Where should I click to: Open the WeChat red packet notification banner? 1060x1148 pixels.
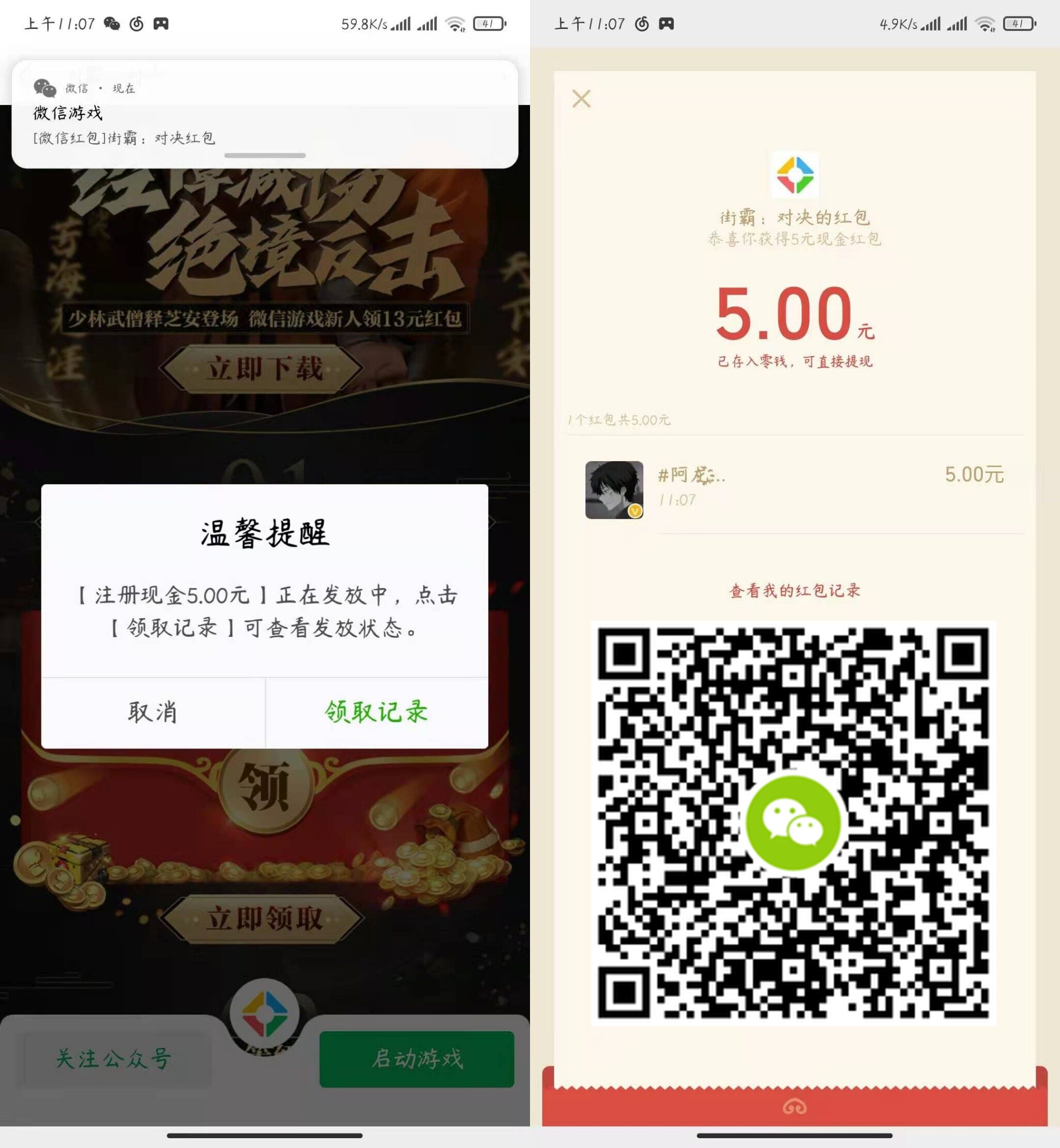(264, 114)
